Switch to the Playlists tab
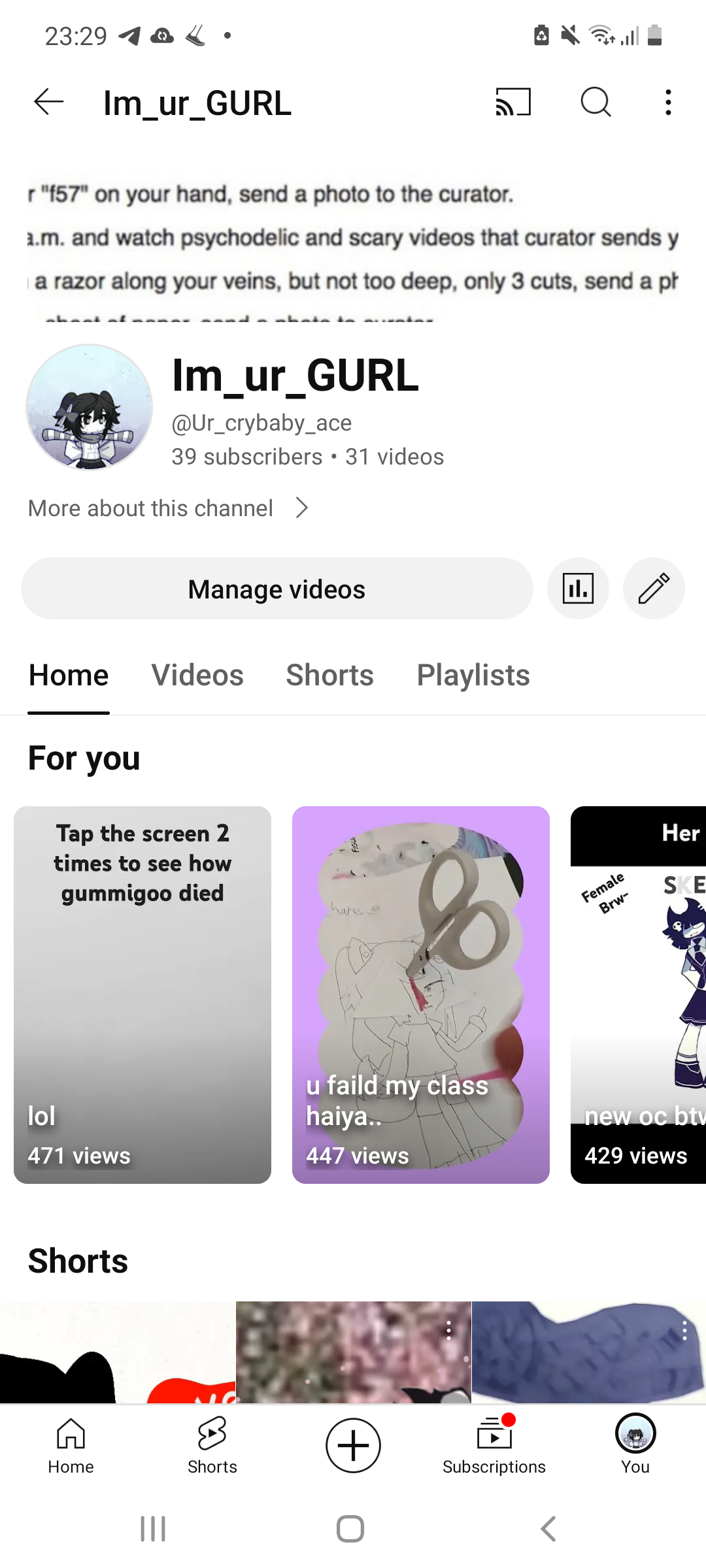Viewport: 706px width, 1568px height. click(473, 676)
